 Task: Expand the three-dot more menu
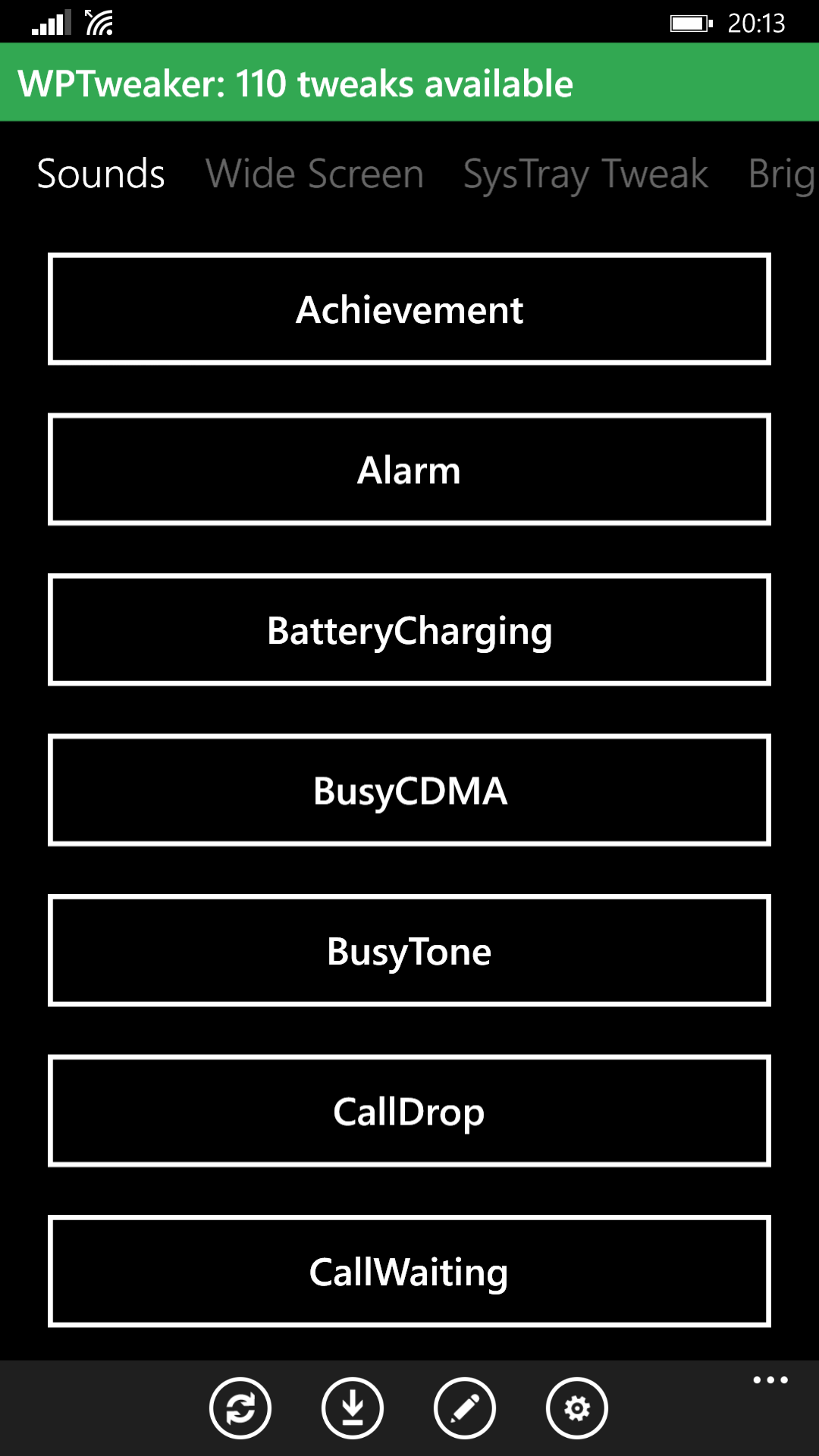[770, 1380]
